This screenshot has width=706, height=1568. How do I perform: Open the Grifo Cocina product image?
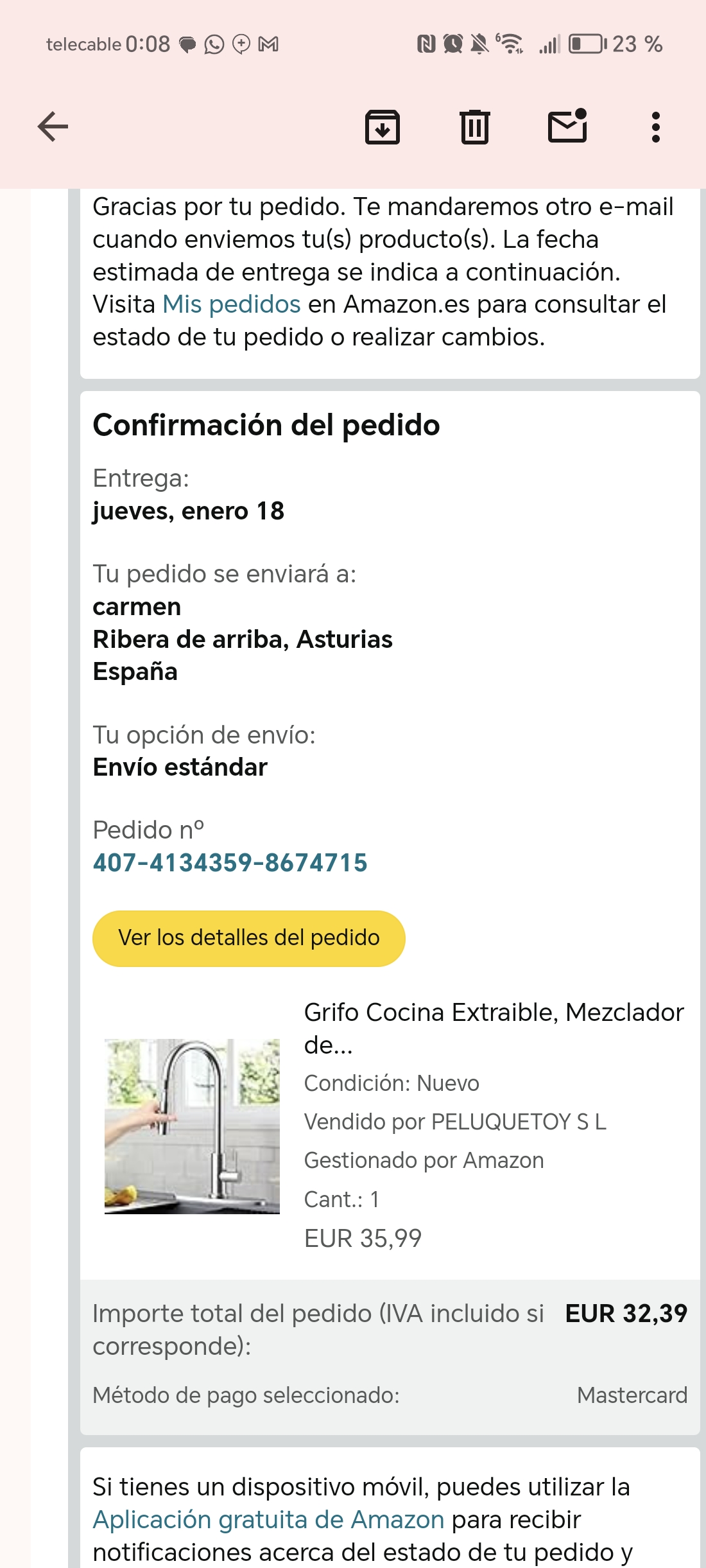(192, 1126)
